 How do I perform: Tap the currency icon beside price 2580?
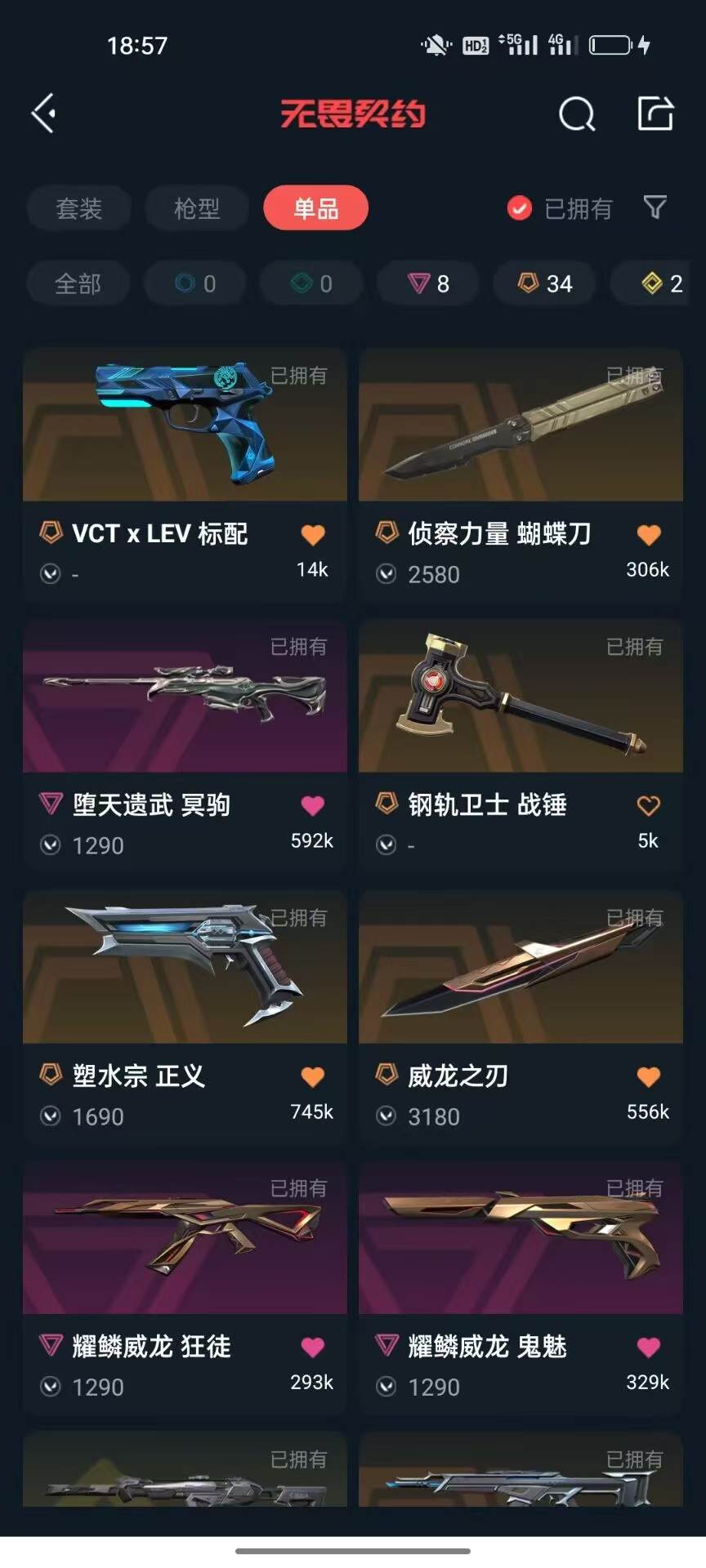(x=384, y=575)
